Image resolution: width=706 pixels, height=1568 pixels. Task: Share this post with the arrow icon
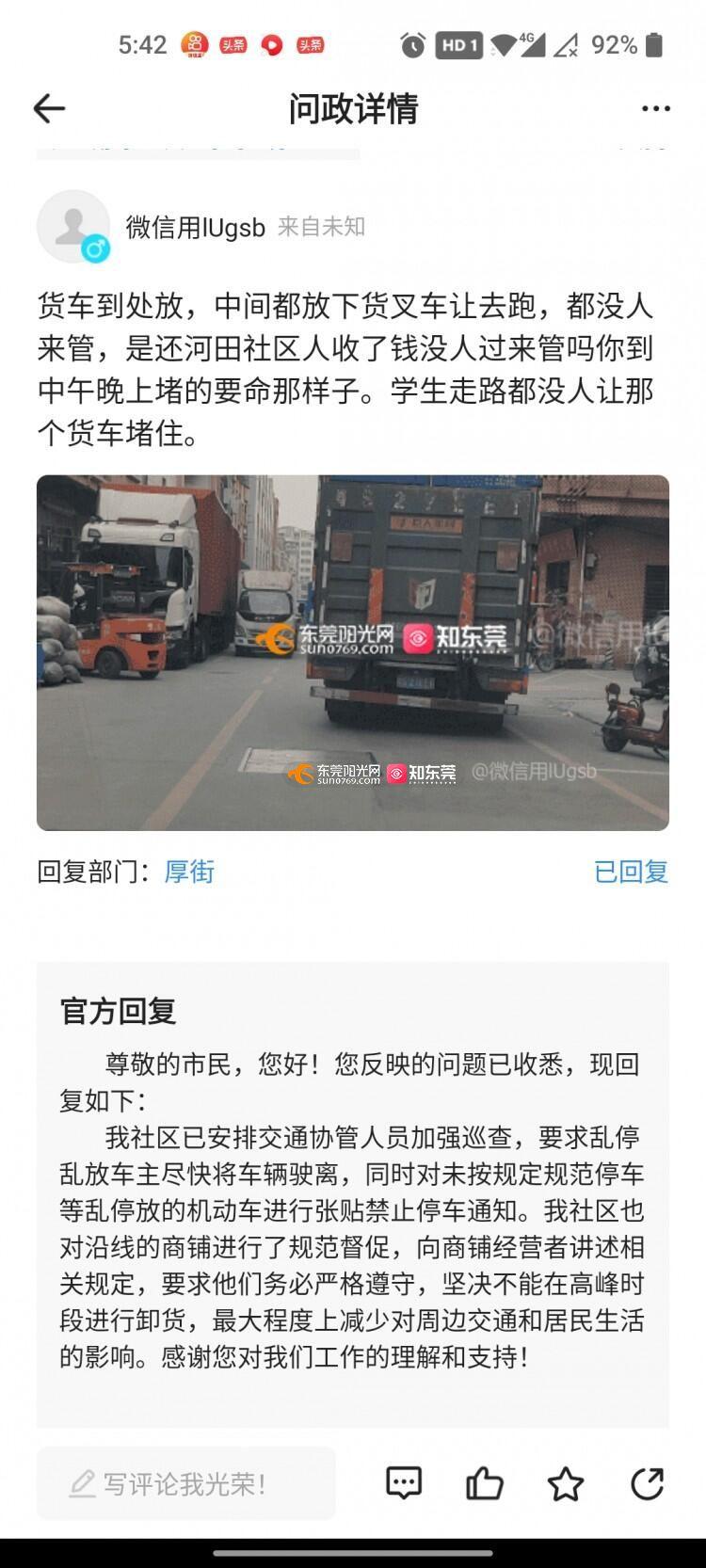[647, 1483]
